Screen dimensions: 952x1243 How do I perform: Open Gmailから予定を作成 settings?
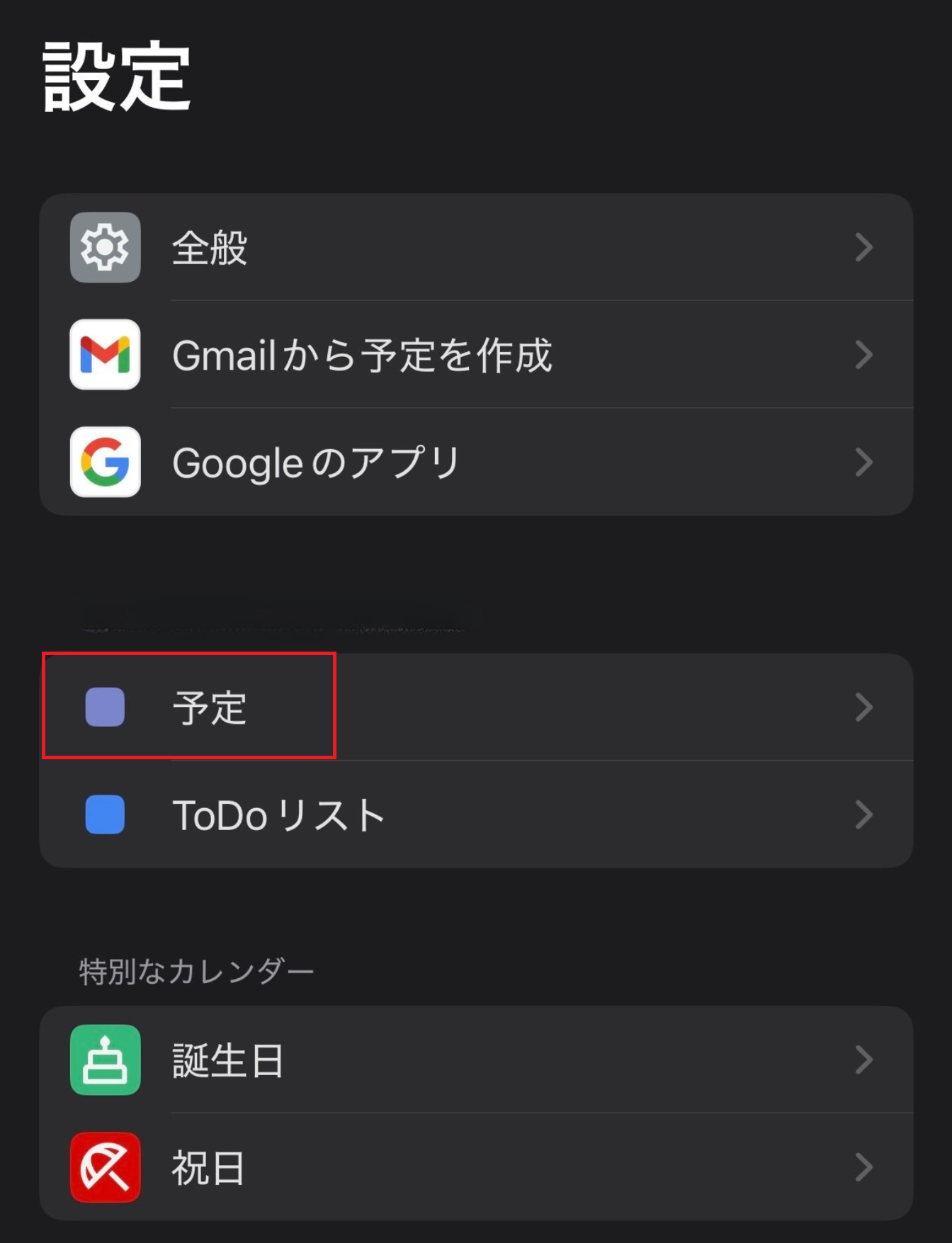click(x=475, y=355)
